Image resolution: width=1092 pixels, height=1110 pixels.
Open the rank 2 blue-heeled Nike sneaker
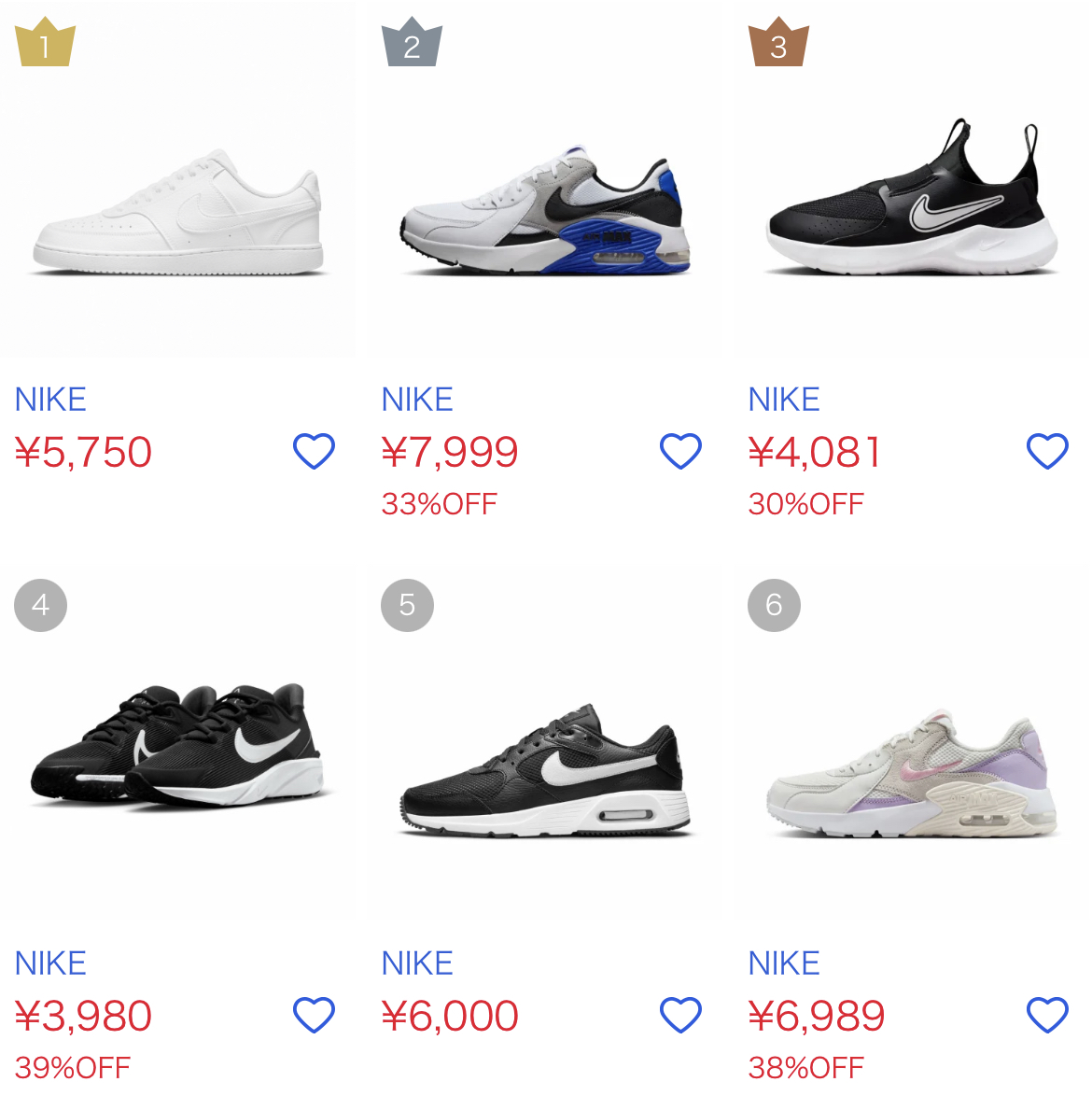point(545,213)
